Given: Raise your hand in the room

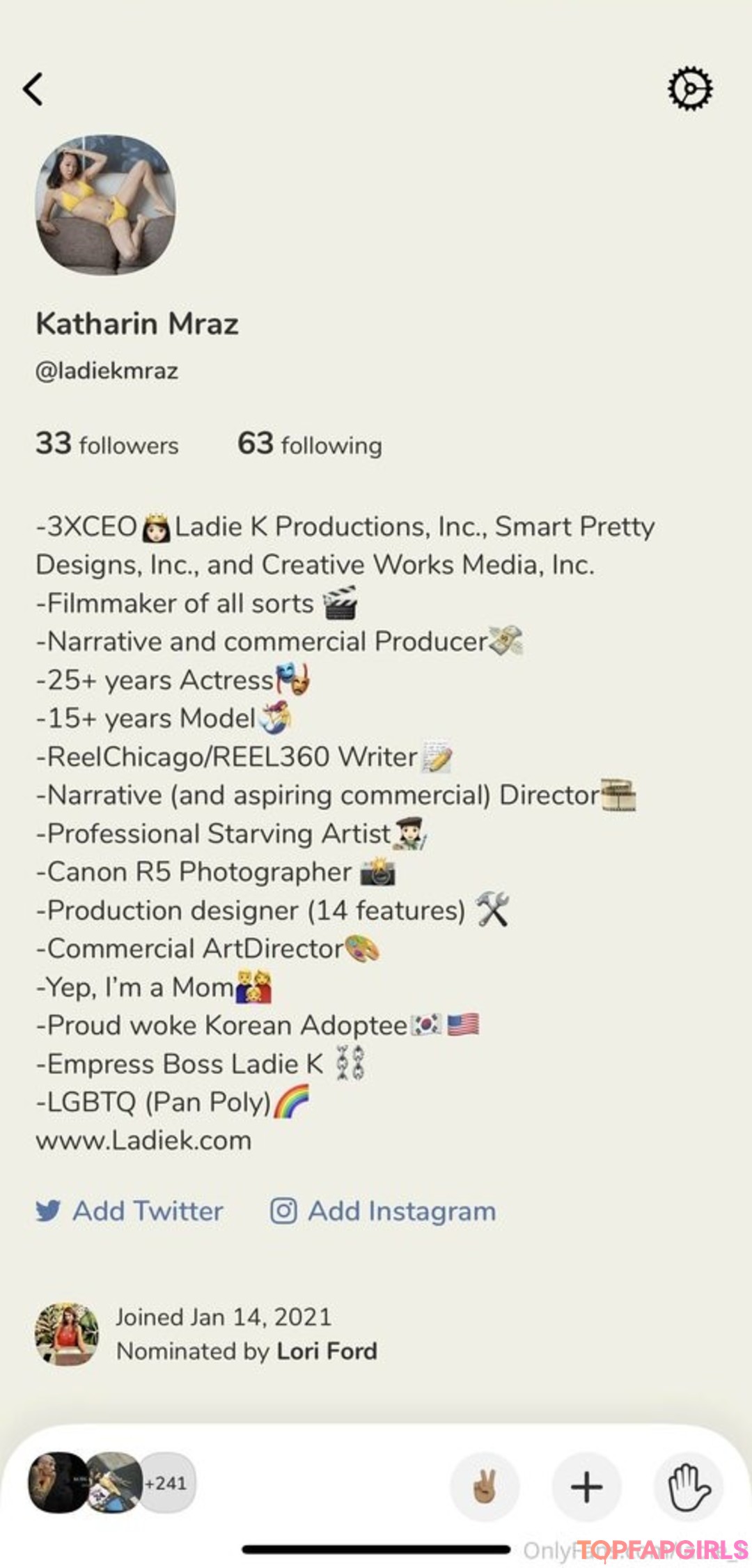Looking at the screenshot, I should 689,1487.
